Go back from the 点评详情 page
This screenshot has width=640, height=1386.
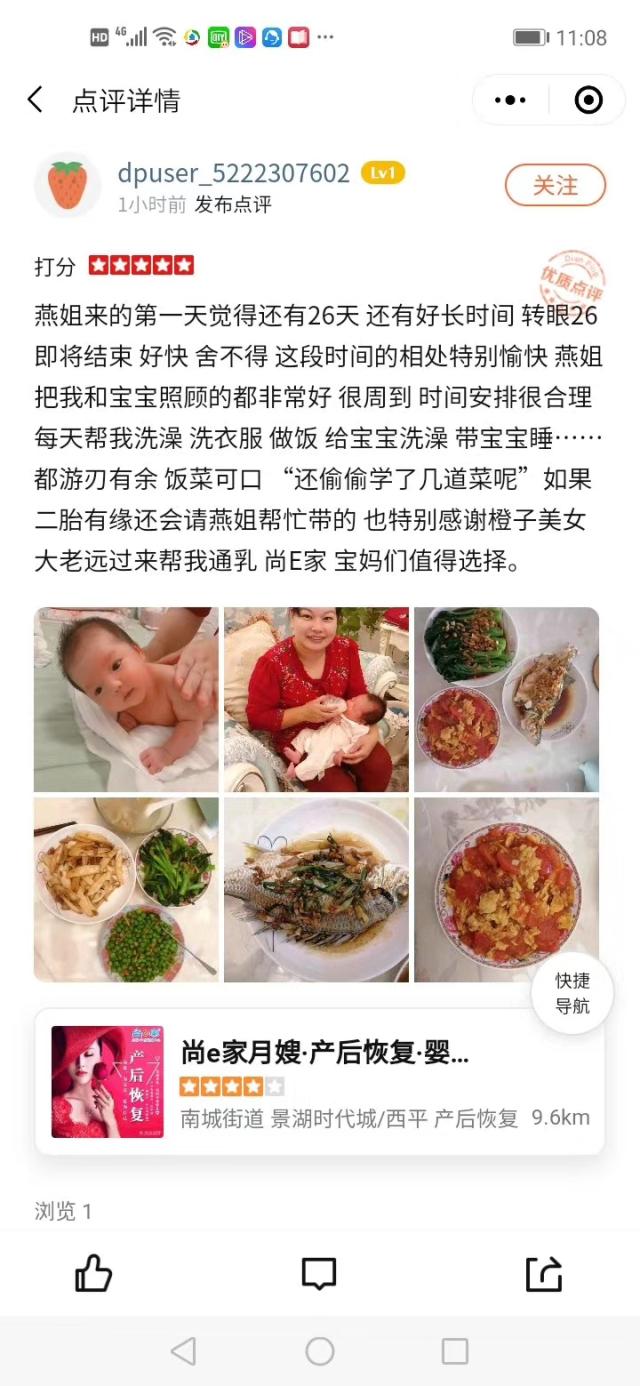pos(36,100)
